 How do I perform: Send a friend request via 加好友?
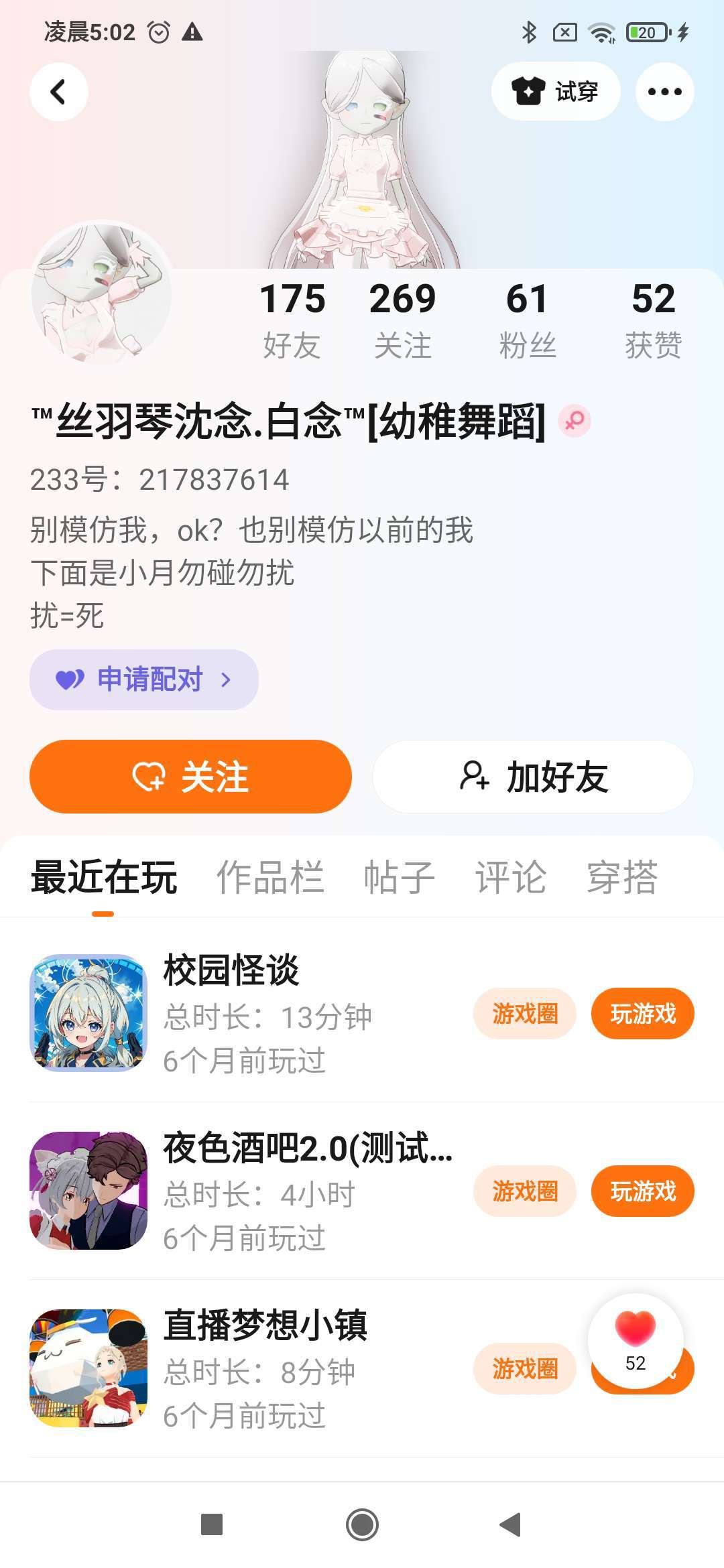[x=533, y=777]
